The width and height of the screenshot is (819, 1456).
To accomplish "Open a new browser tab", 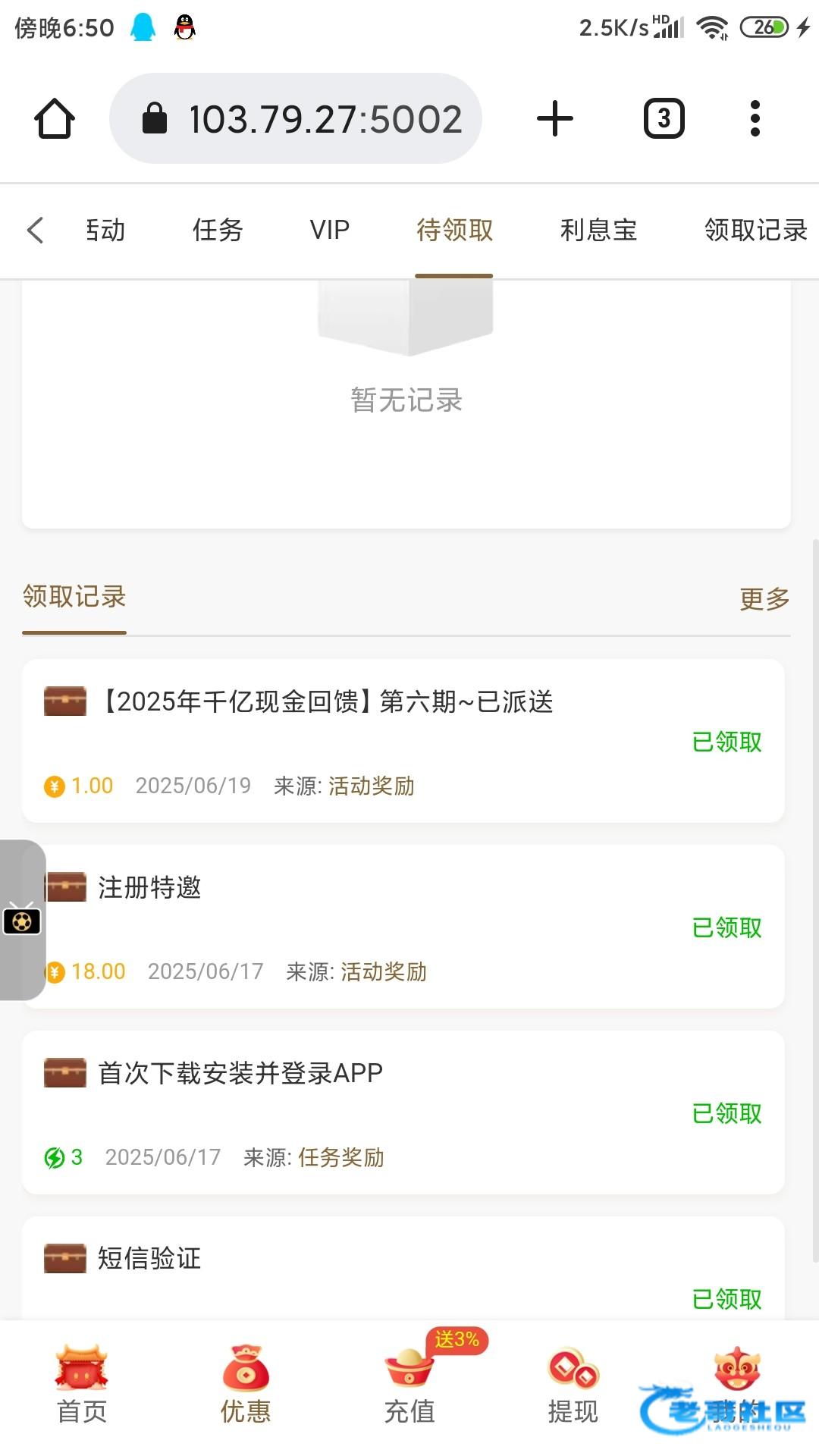I will (554, 119).
